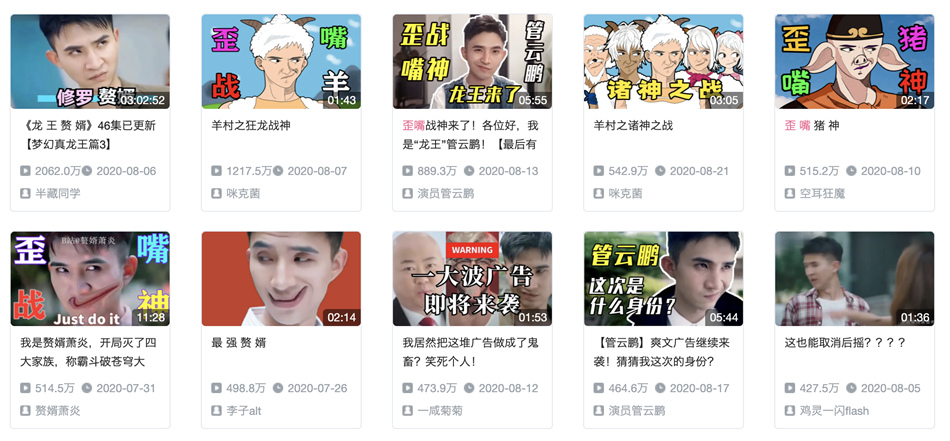This screenshot has width=950, height=441.
Task: Open uploader 空耳狂魔's page
Action: (825, 193)
